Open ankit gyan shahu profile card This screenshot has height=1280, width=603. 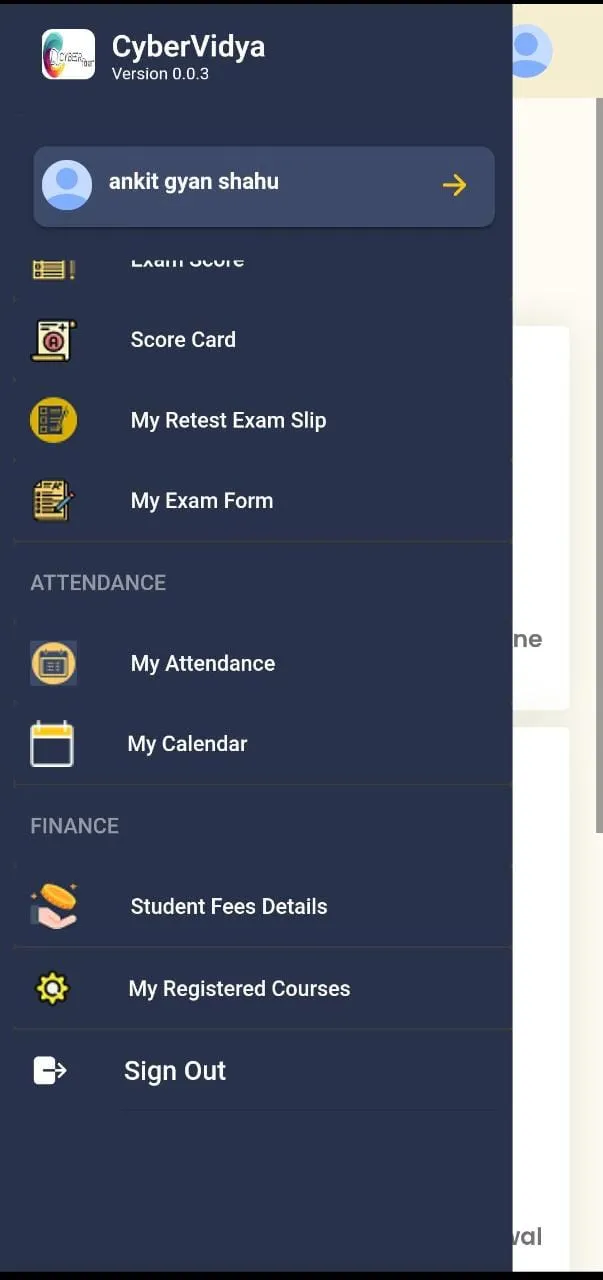coord(264,186)
